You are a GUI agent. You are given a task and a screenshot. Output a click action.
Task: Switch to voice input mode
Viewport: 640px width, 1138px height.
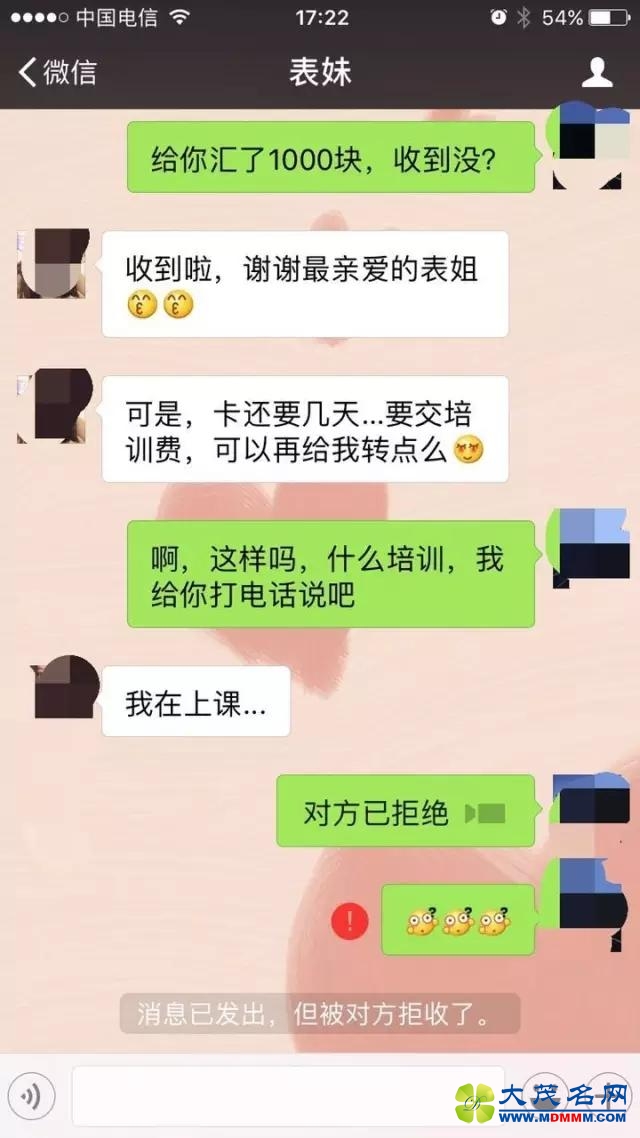point(33,1097)
